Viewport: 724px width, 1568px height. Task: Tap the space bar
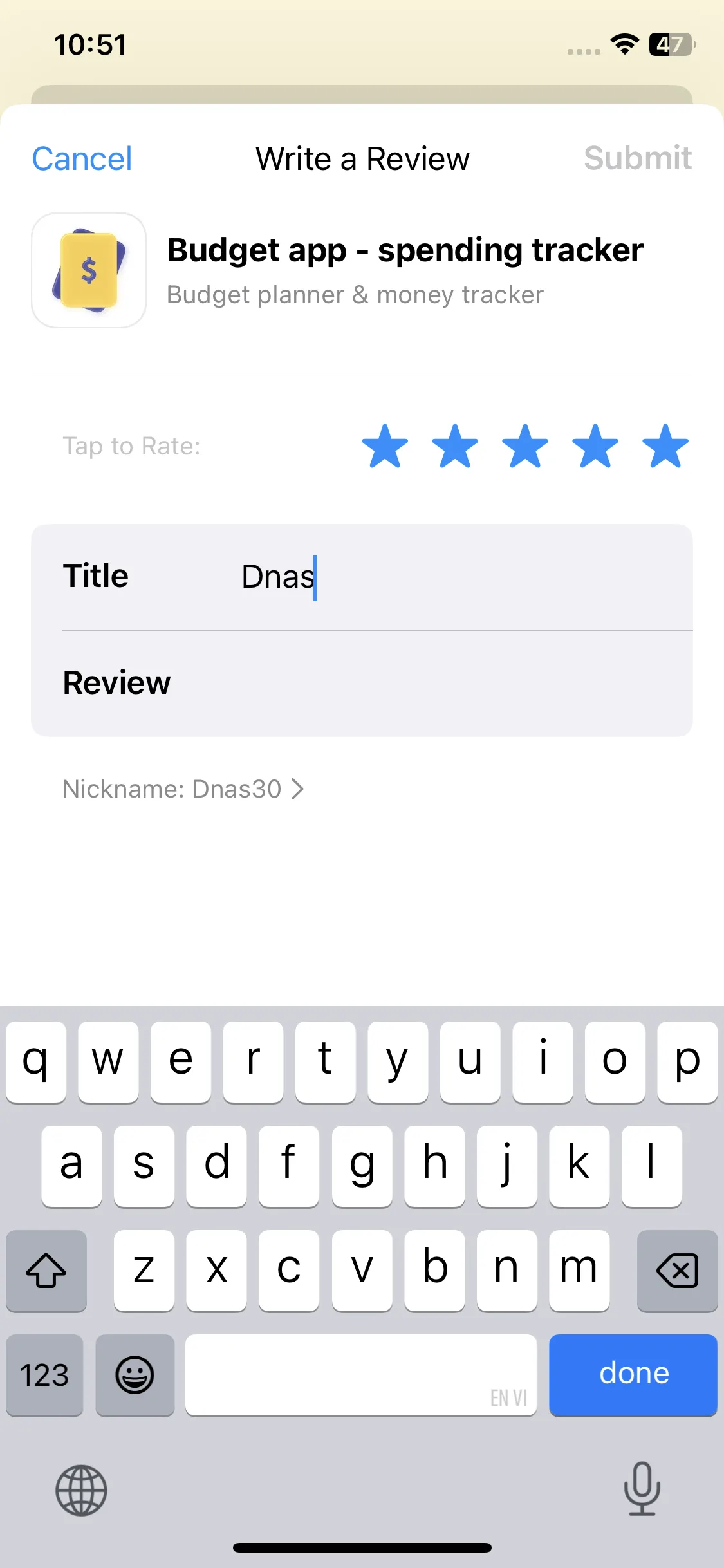click(360, 1374)
